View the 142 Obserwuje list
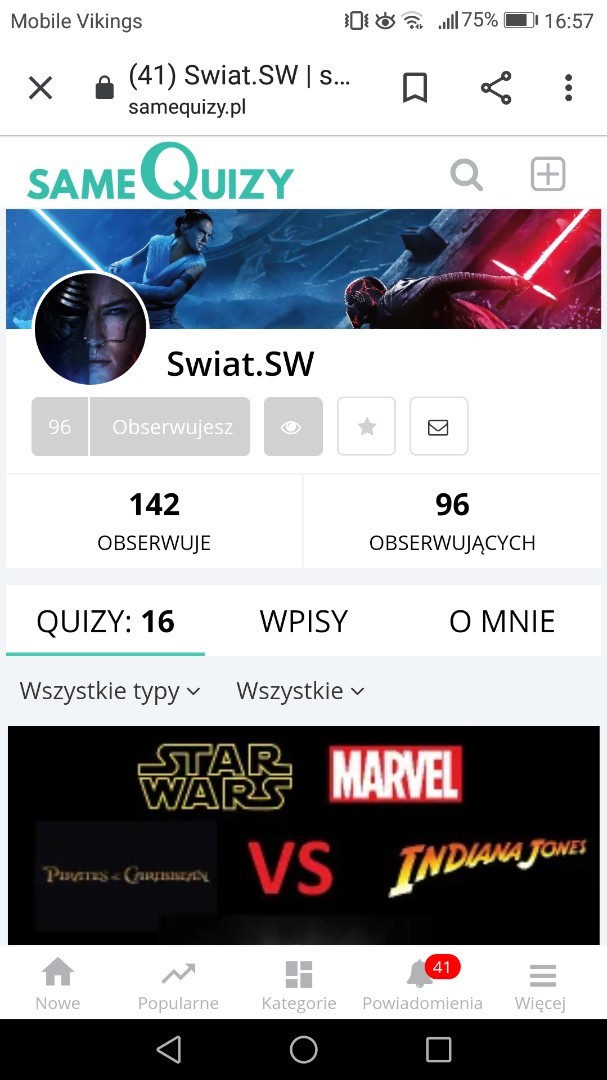Viewport: 607px width, 1080px height. point(154,522)
